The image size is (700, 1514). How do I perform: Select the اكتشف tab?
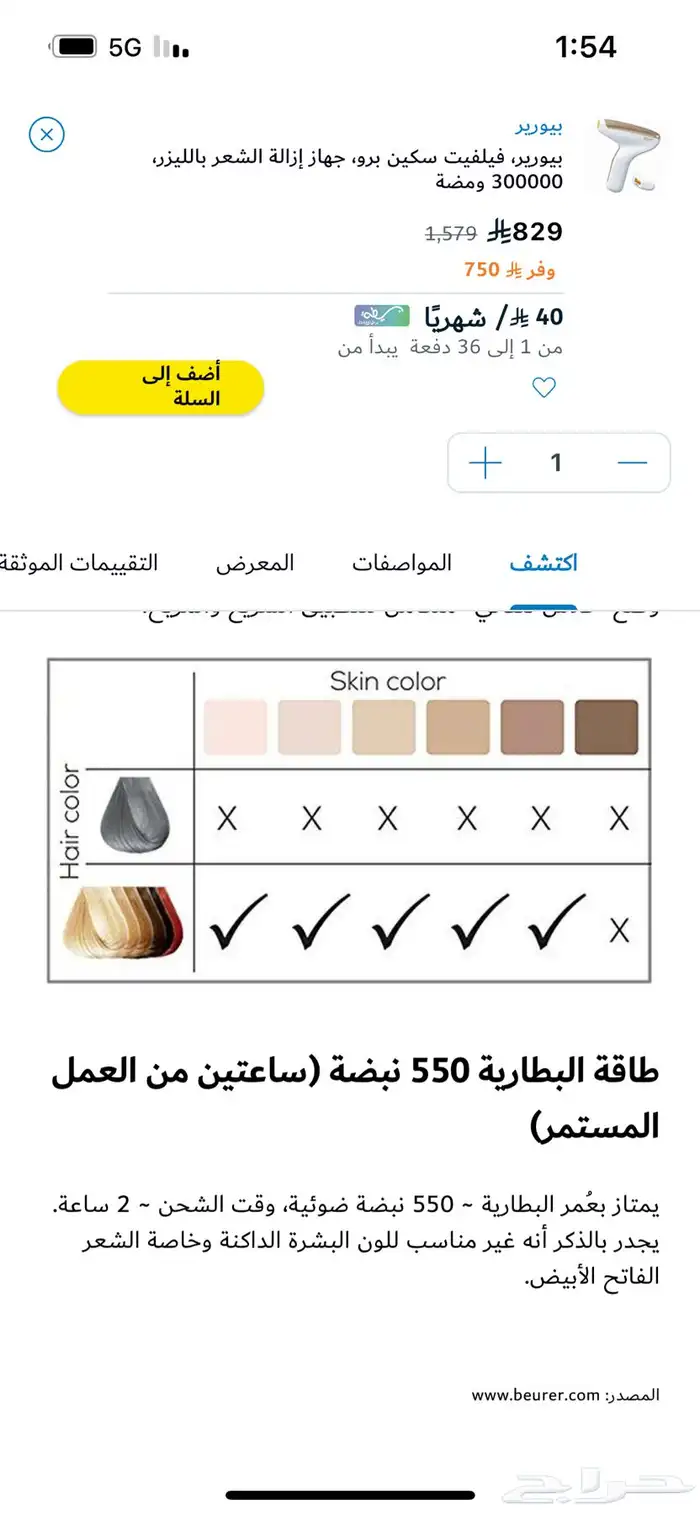tap(544, 563)
